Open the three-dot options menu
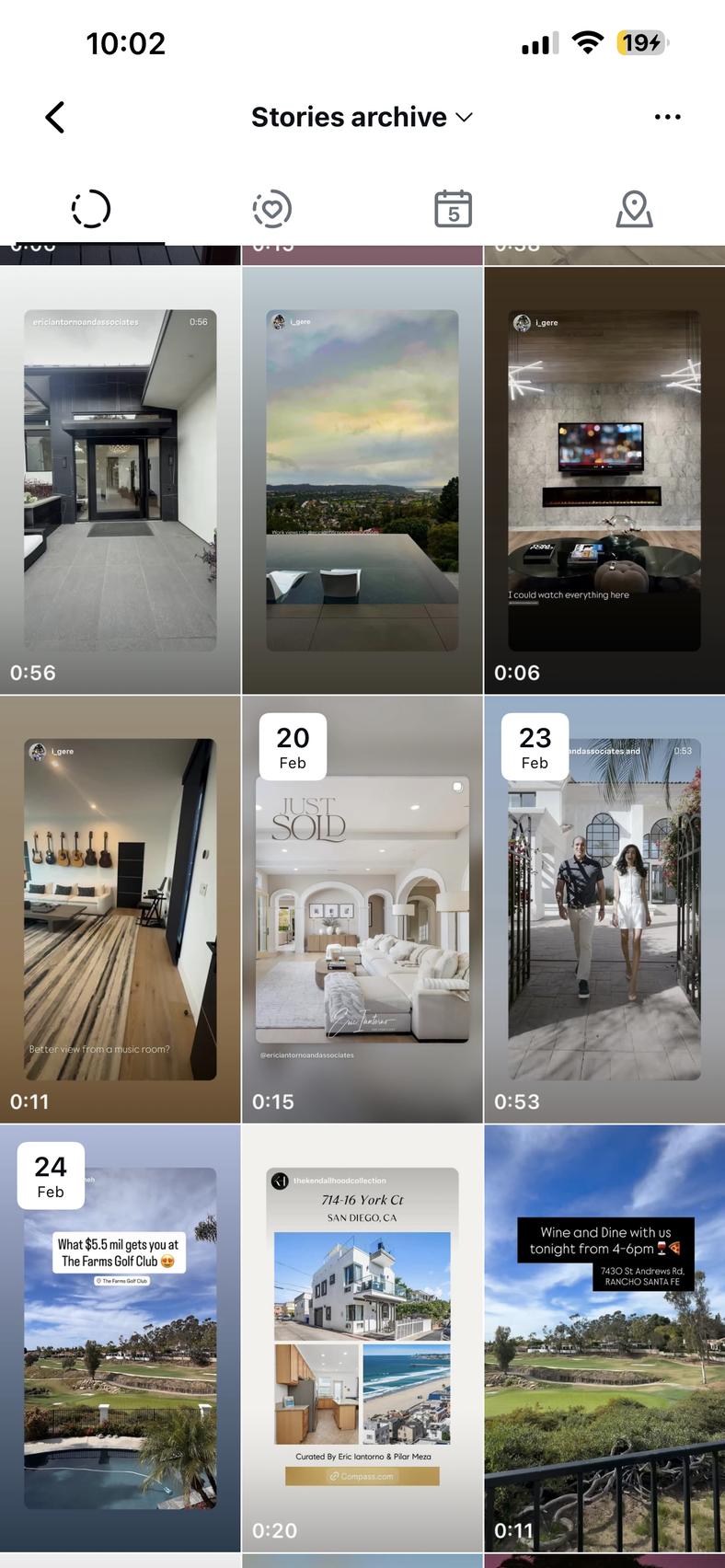The height and width of the screenshot is (1568, 725). pyautogui.click(x=667, y=118)
